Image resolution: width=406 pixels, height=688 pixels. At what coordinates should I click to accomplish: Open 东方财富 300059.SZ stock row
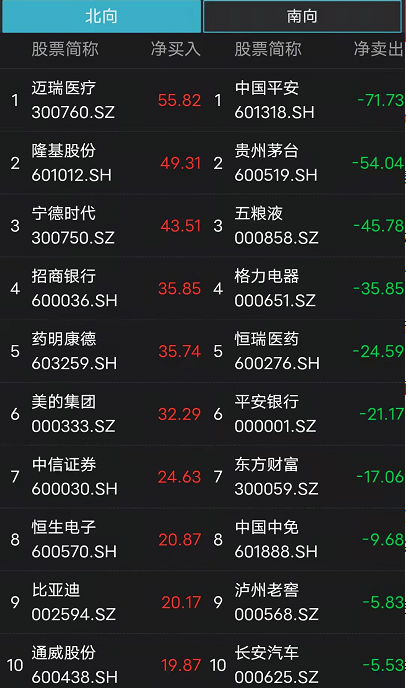(304, 477)
